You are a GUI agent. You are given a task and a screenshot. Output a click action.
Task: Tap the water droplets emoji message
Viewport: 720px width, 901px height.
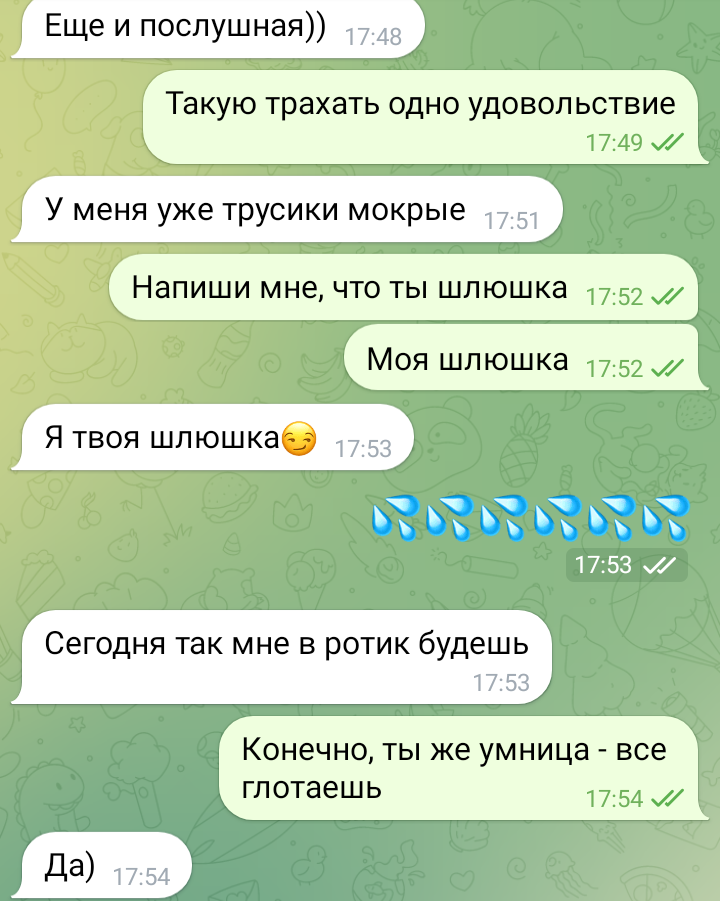click(x=530, y=518)
